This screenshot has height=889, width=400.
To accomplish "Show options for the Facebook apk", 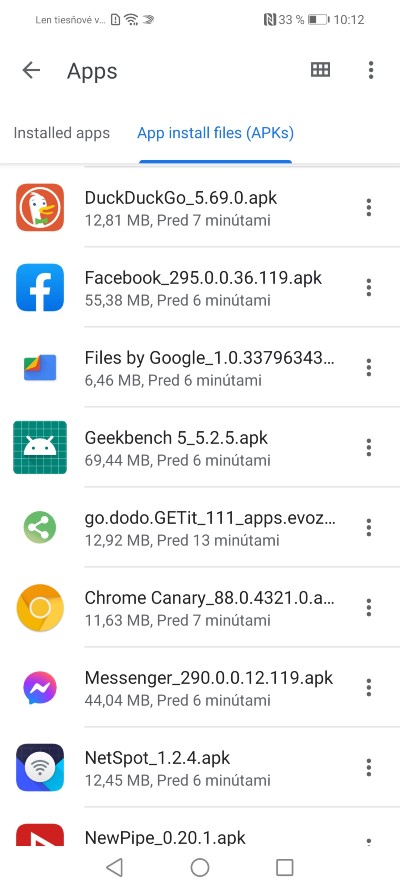I will (369, 287).
